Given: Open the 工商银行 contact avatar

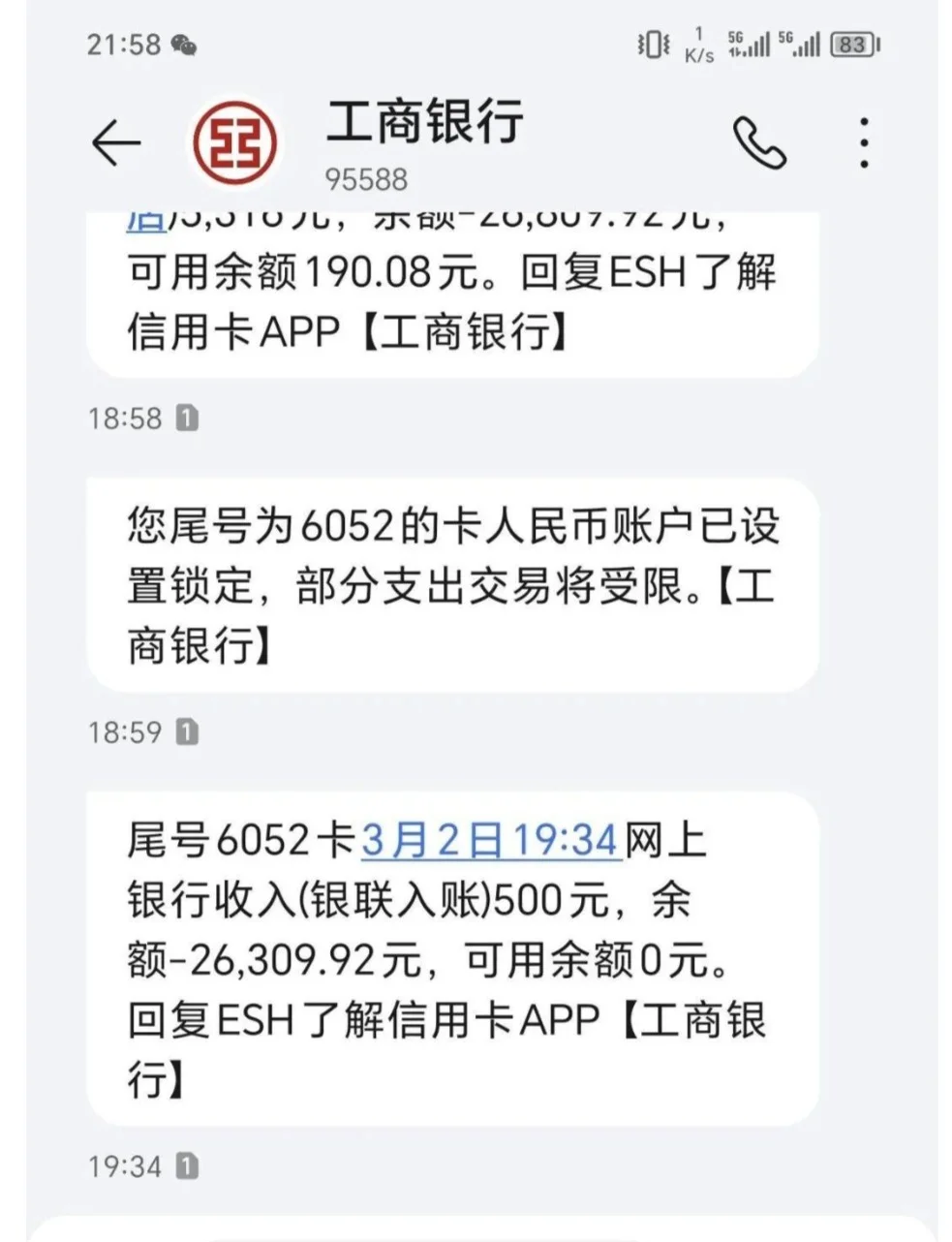Looking at the screenshot, I should click(x=234, y=143).
